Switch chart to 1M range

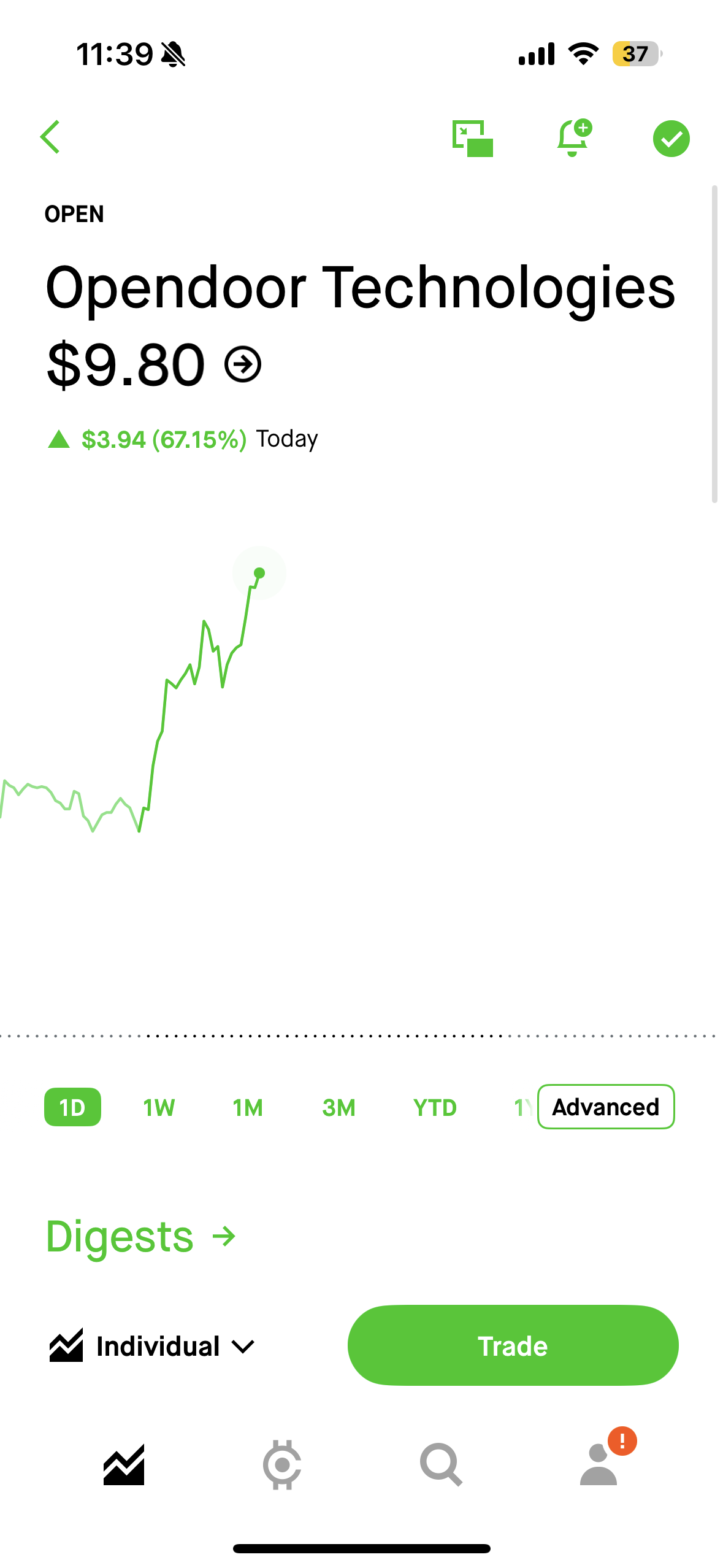click(248, 1107)
